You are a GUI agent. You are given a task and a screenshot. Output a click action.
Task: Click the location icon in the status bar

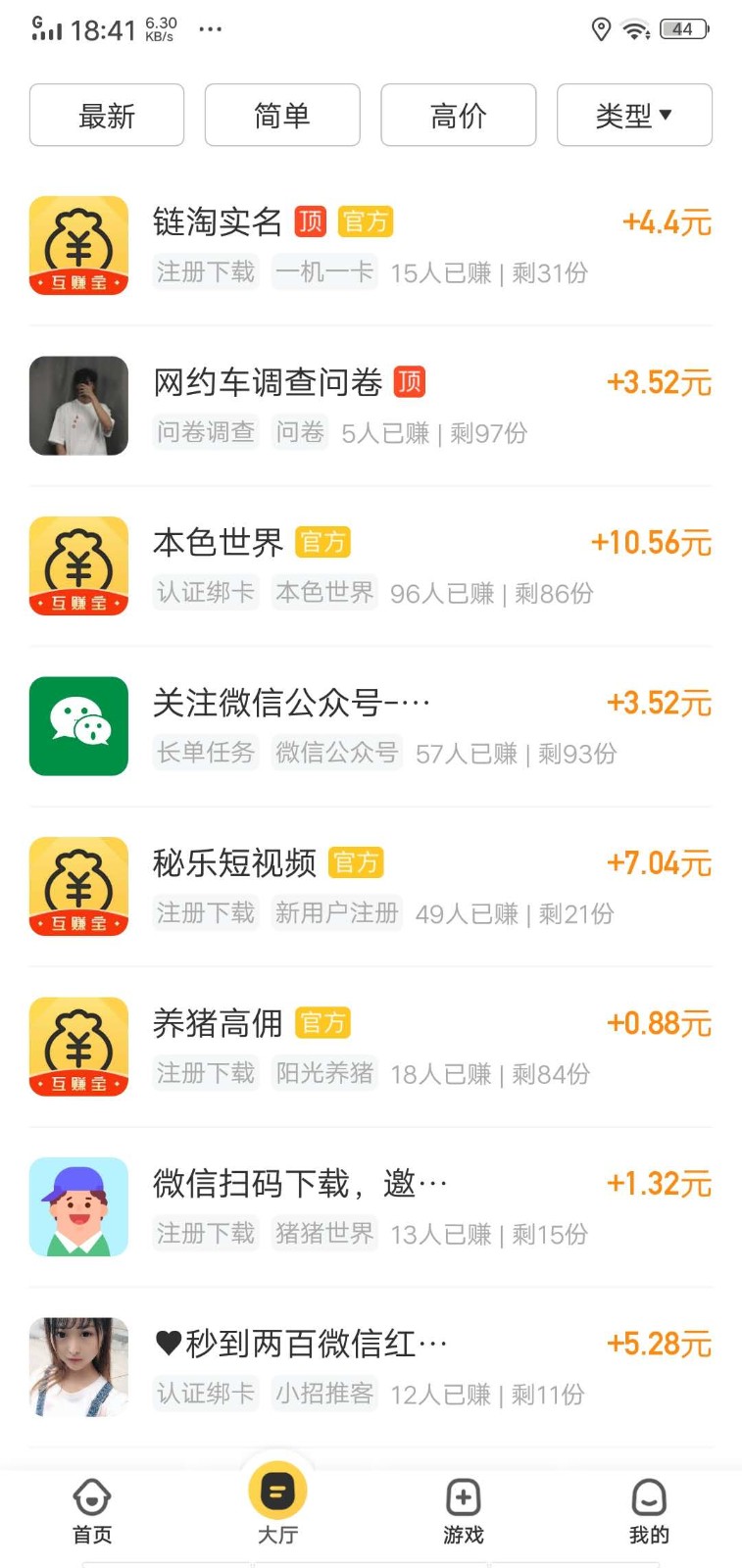(x=602, y=29)
